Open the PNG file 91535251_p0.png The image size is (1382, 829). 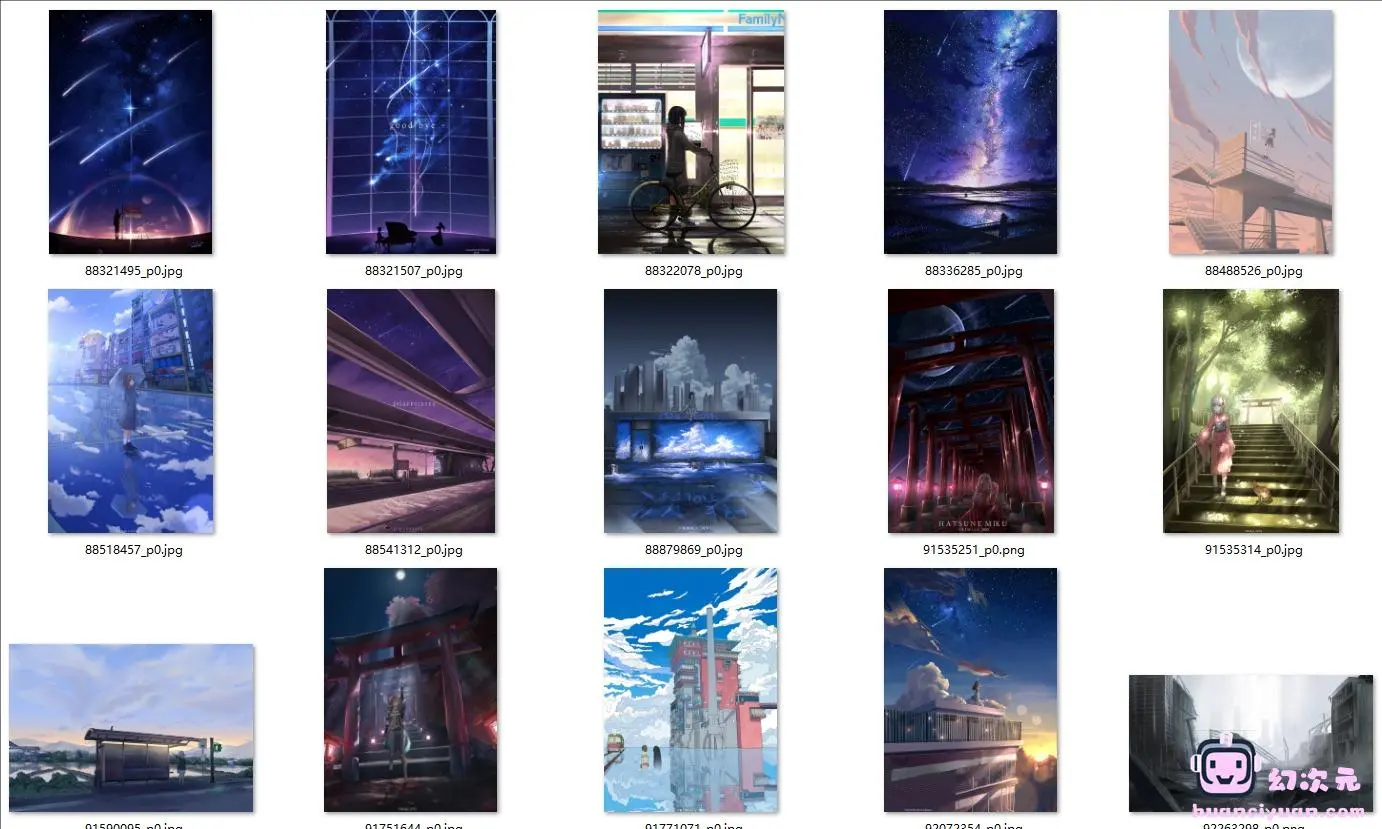(971, 411)
